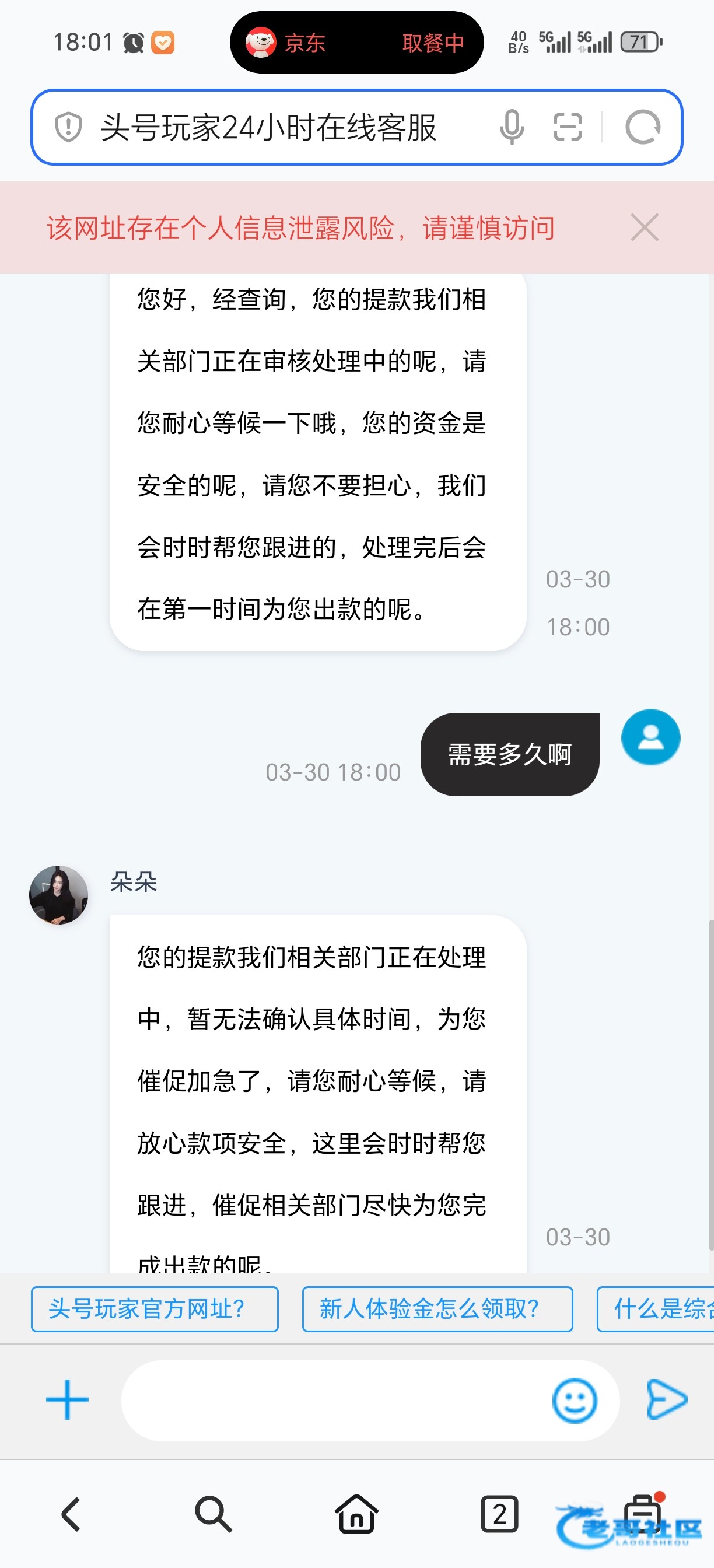Screen dimensions: 714x1568
Task: Open the browser toolbox menu
Action: [643, 1514]
